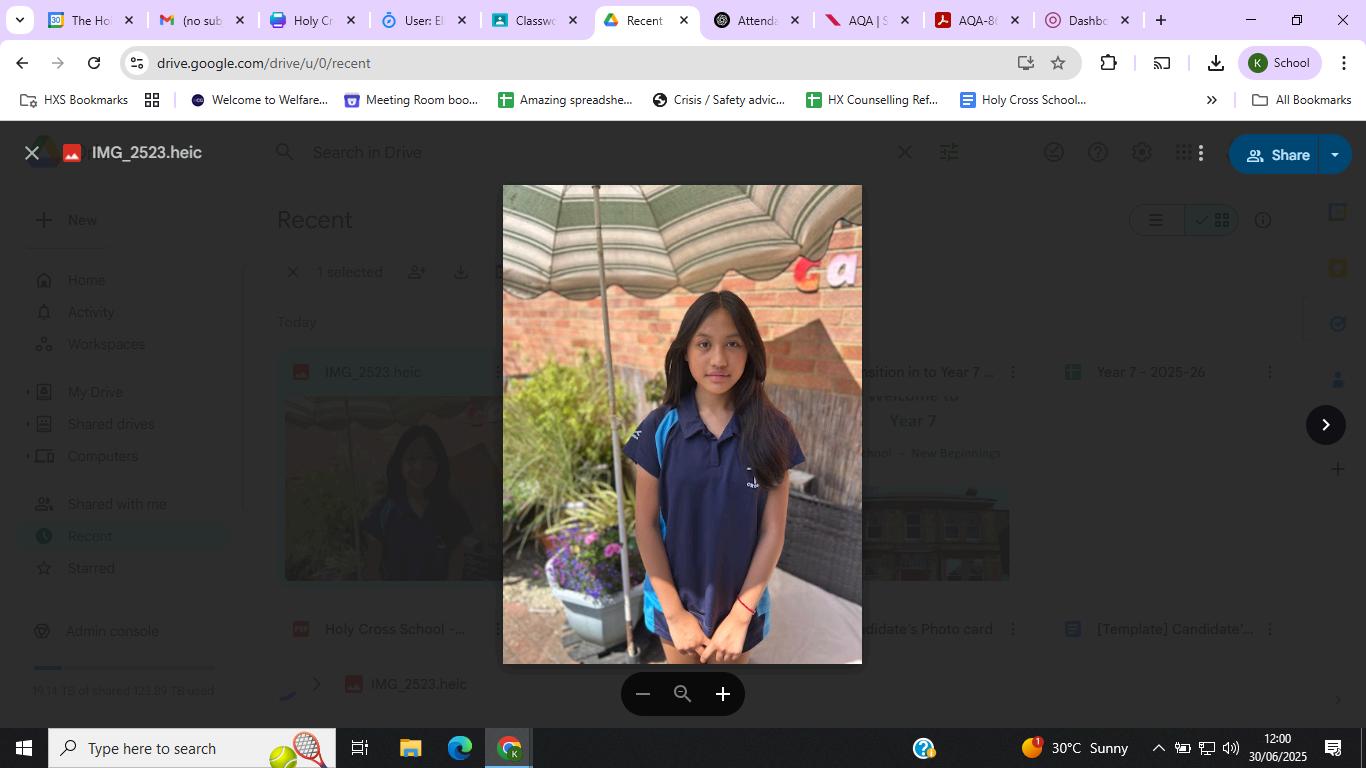Viewport: 1366px width, 768px height.
Task: Open Chrome Extensions menu
Action: 1108,63
